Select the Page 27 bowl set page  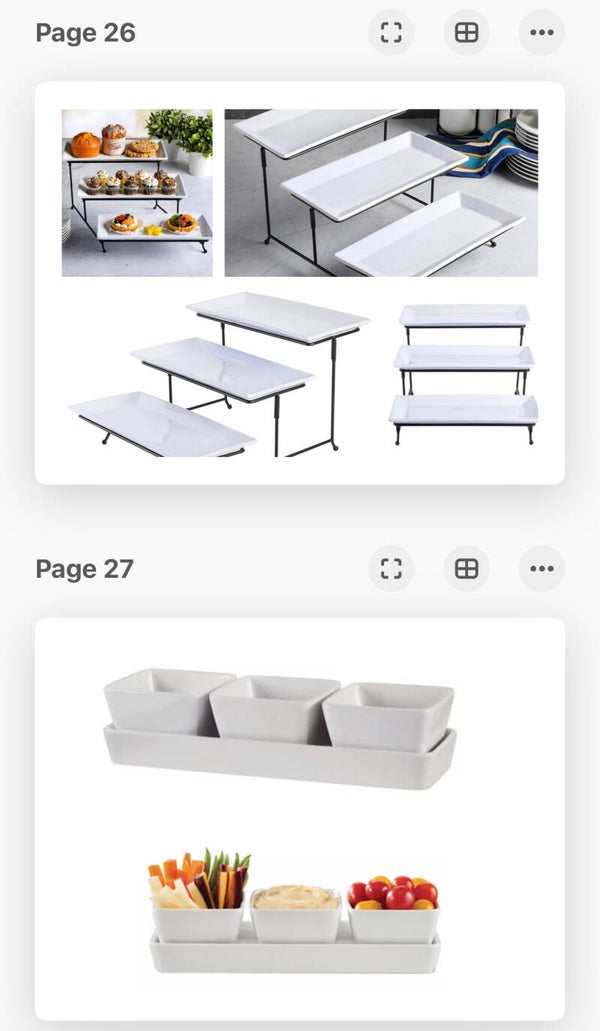[x=300, y=819]
